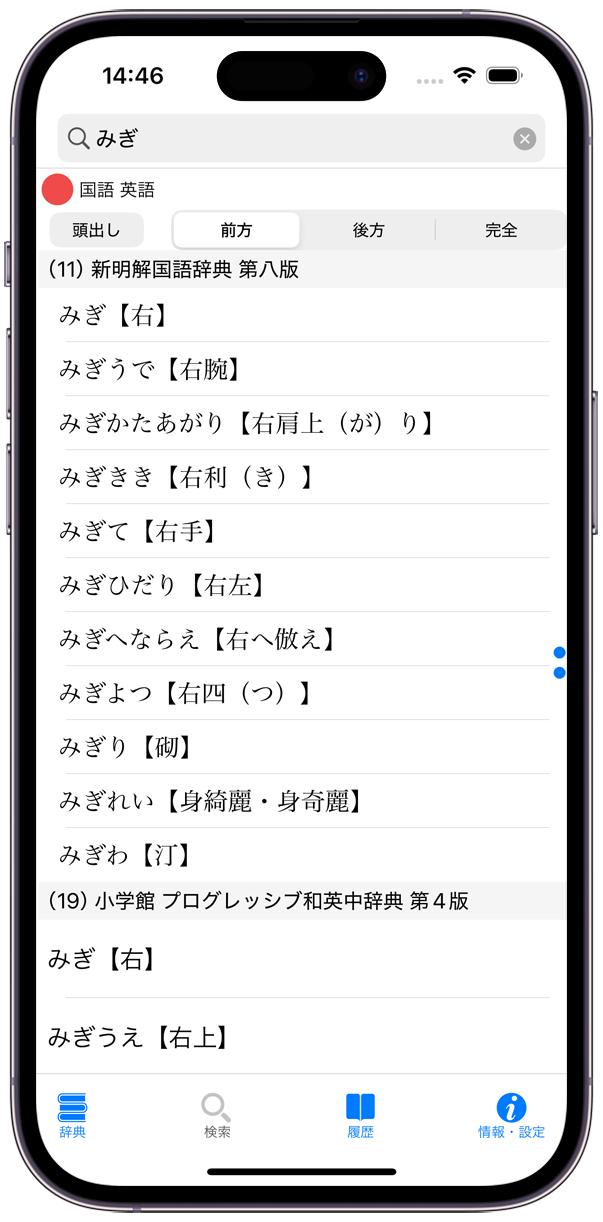
Task: Select 前方 matching mode
Action: click(x=236, y=230)
